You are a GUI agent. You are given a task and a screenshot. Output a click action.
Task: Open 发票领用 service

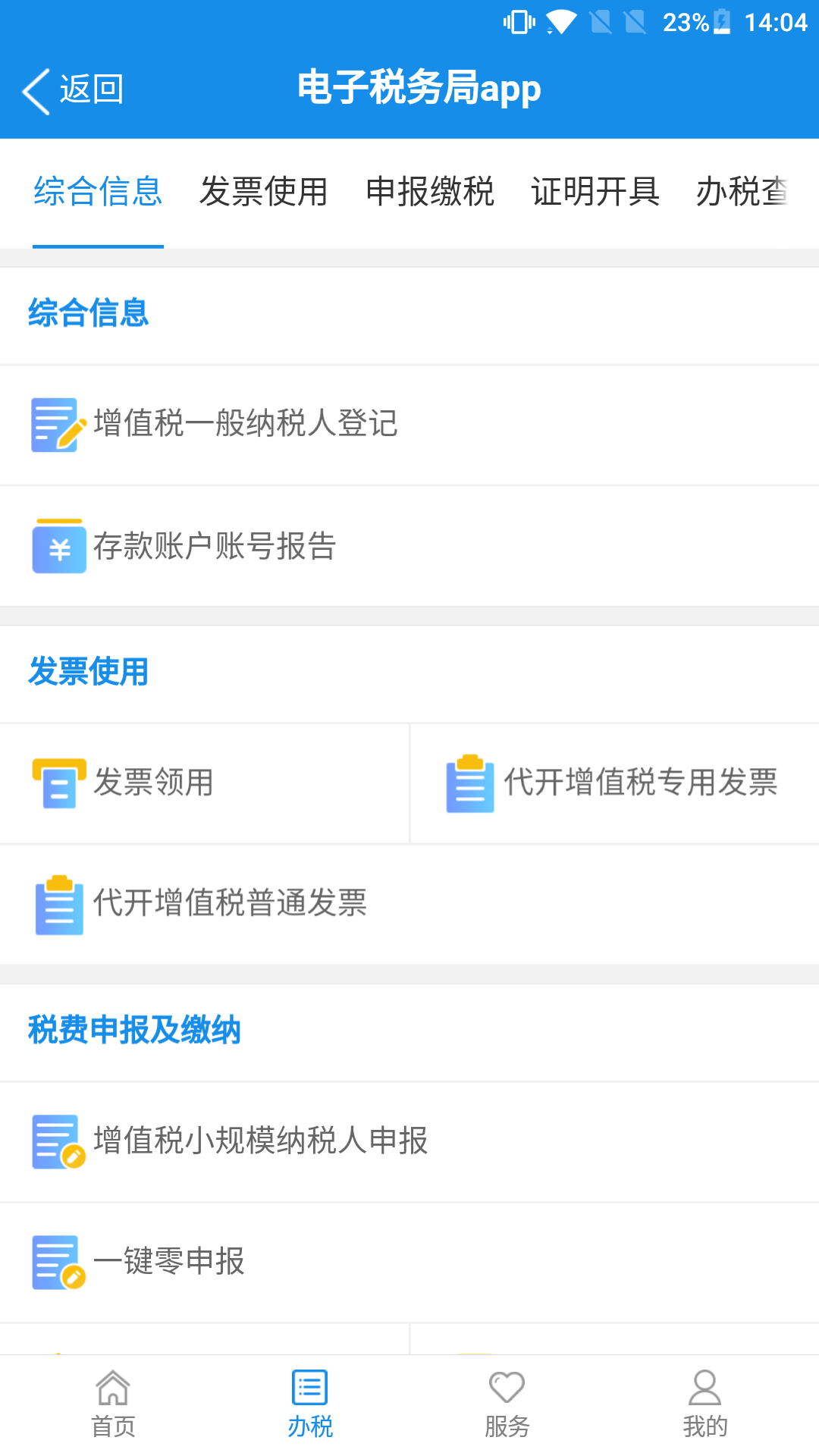point(152,784)
